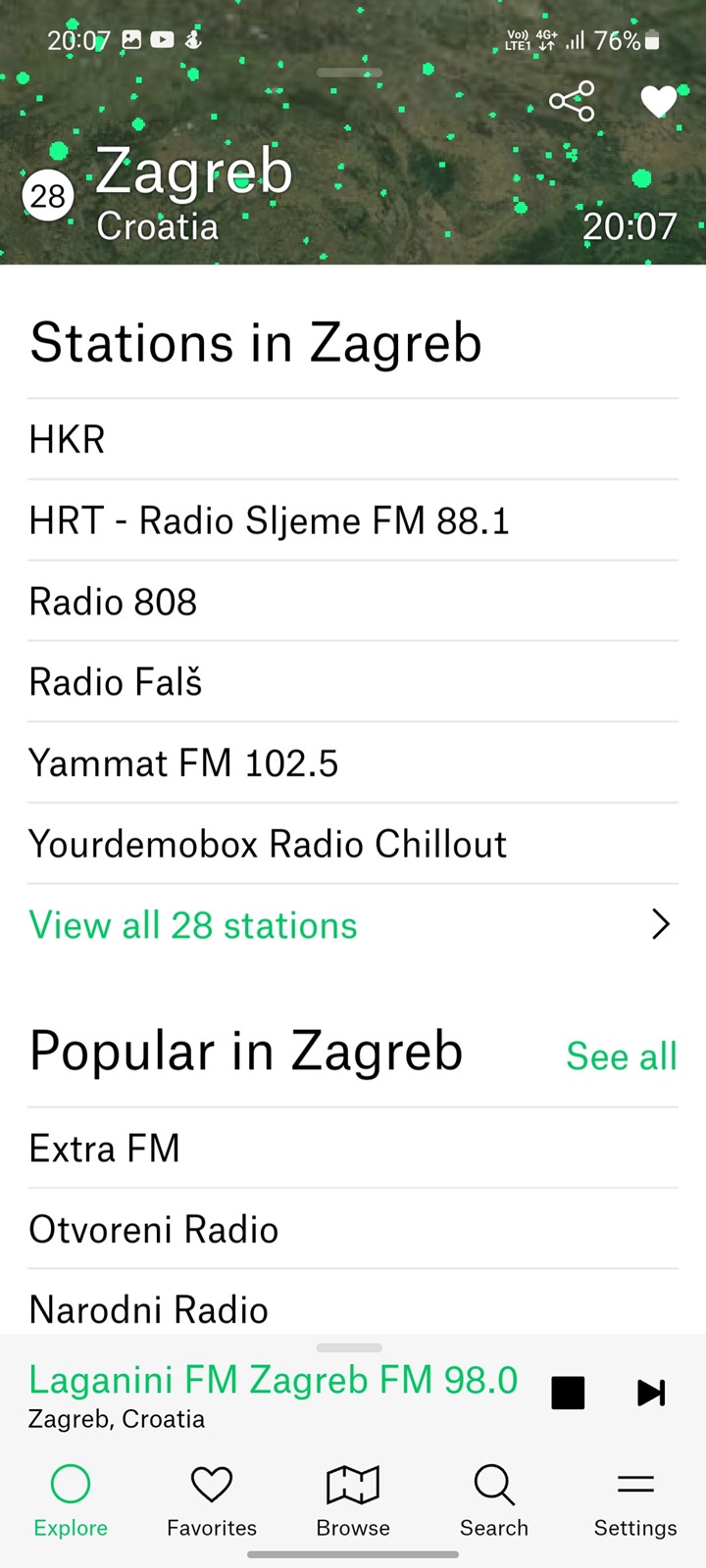This screenshot has height=1568, width=706.
Task: Open View all 28 stations
Action: 353,924
